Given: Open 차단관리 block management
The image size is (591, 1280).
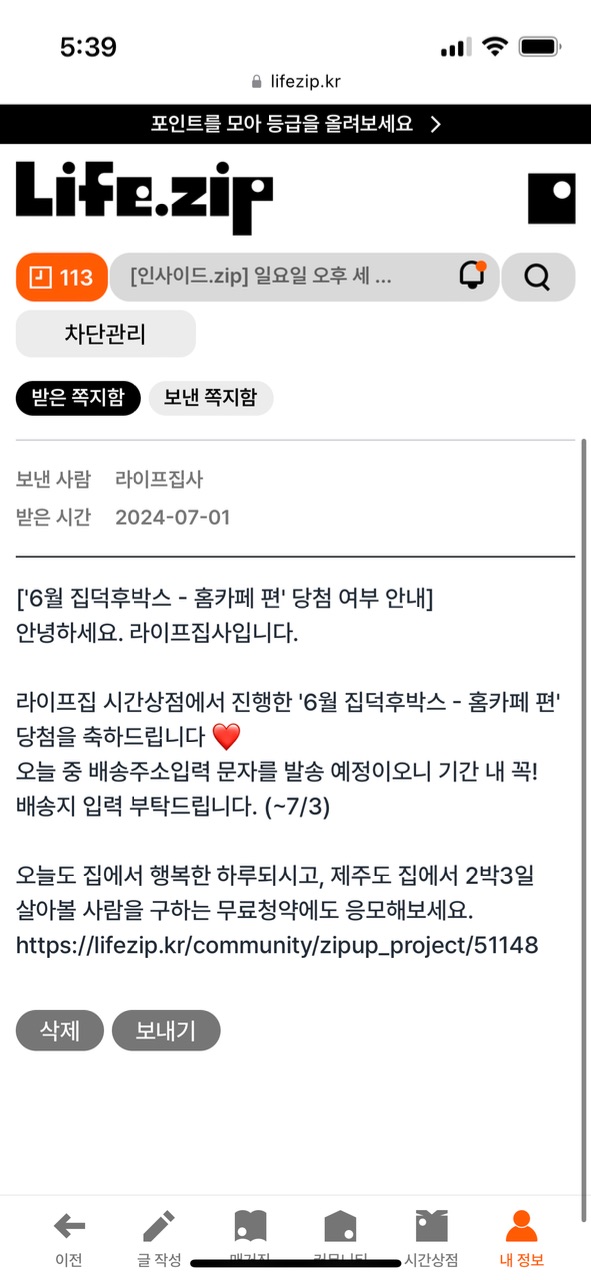Looking at the screenshot, I should [x=106, y=334].
